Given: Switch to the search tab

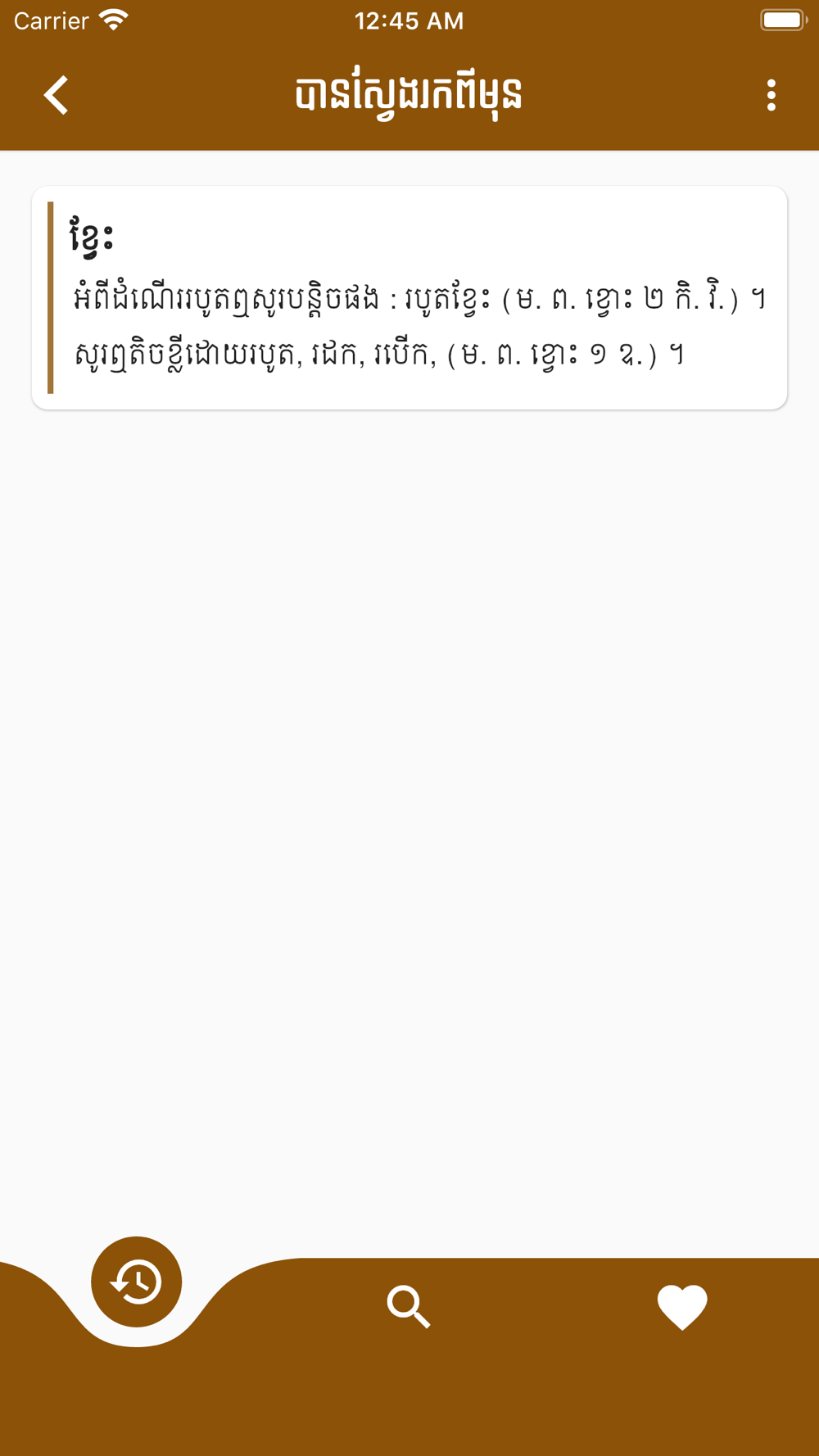Looking at the screenshot, I should (x=408, y=1306).
